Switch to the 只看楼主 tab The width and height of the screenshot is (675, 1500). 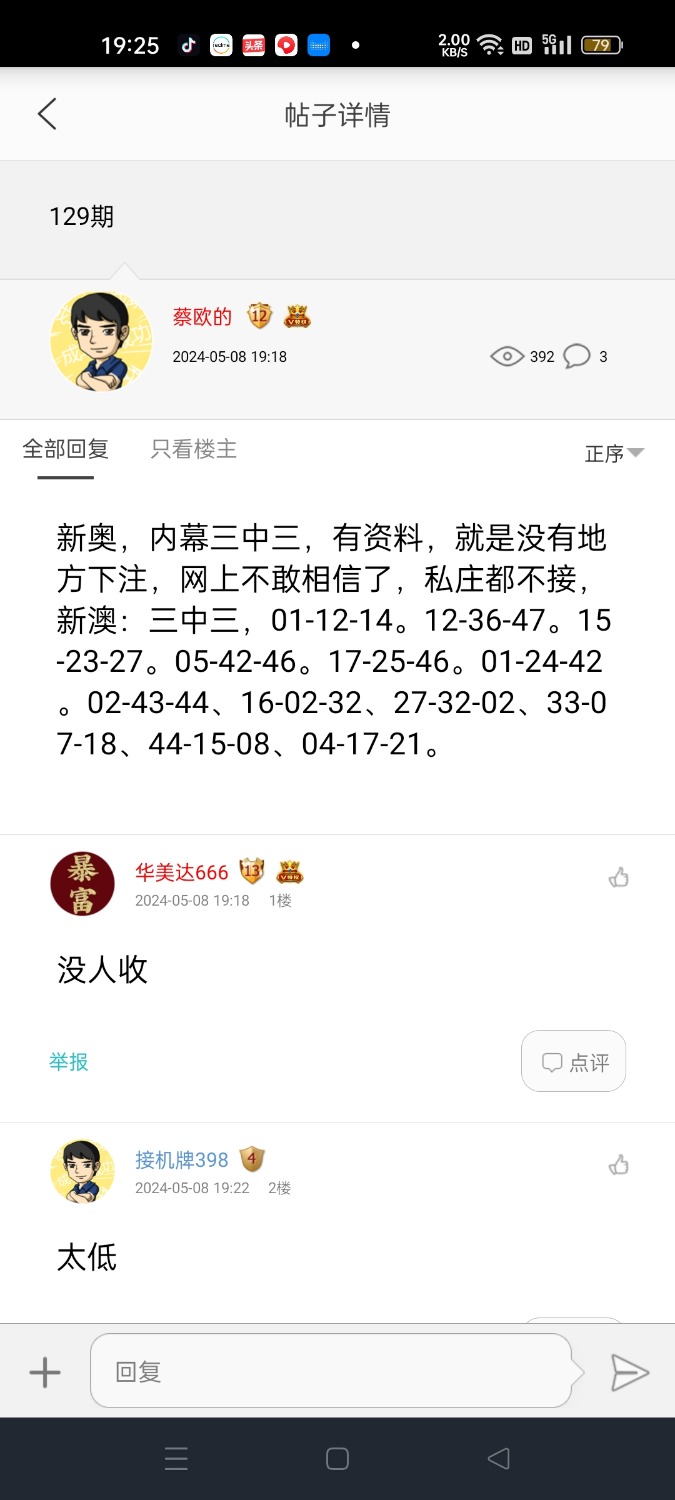(x=194, y=449)
